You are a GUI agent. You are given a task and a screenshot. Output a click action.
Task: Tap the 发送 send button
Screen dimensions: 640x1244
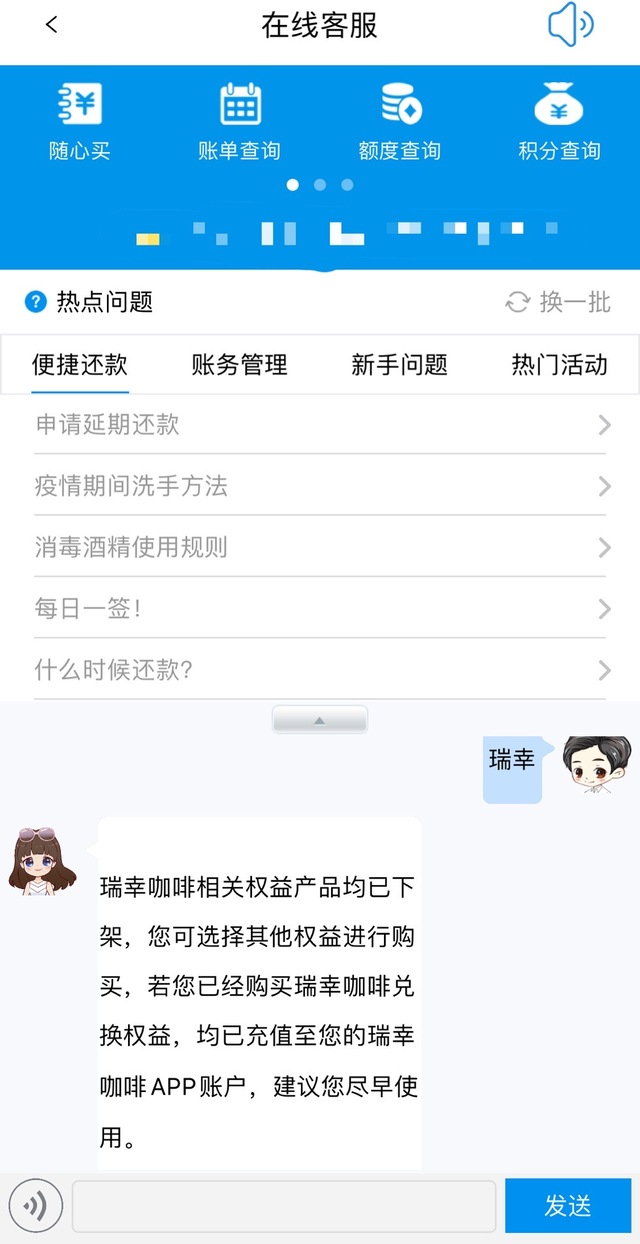tap(568, 1206)
